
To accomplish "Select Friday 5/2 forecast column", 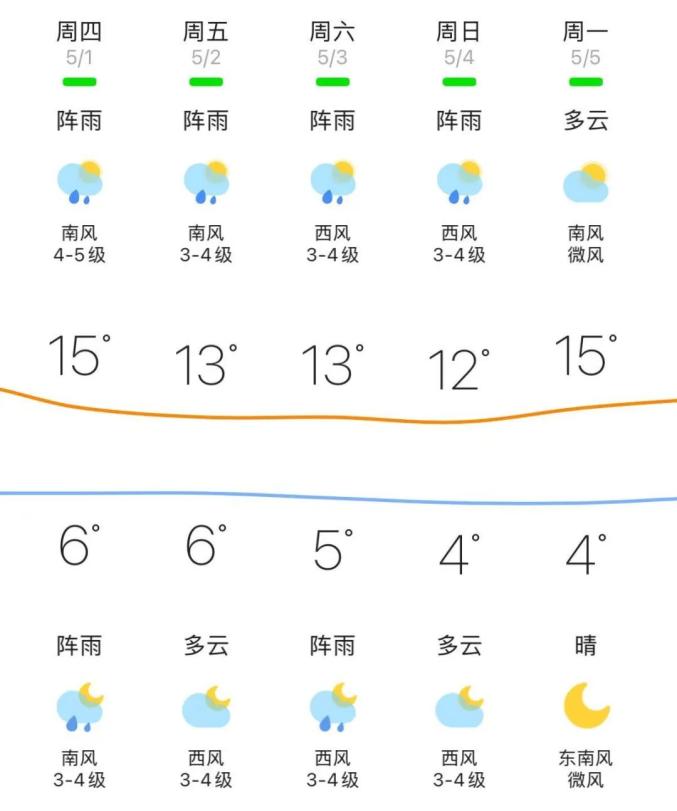I will coord(206,43).
